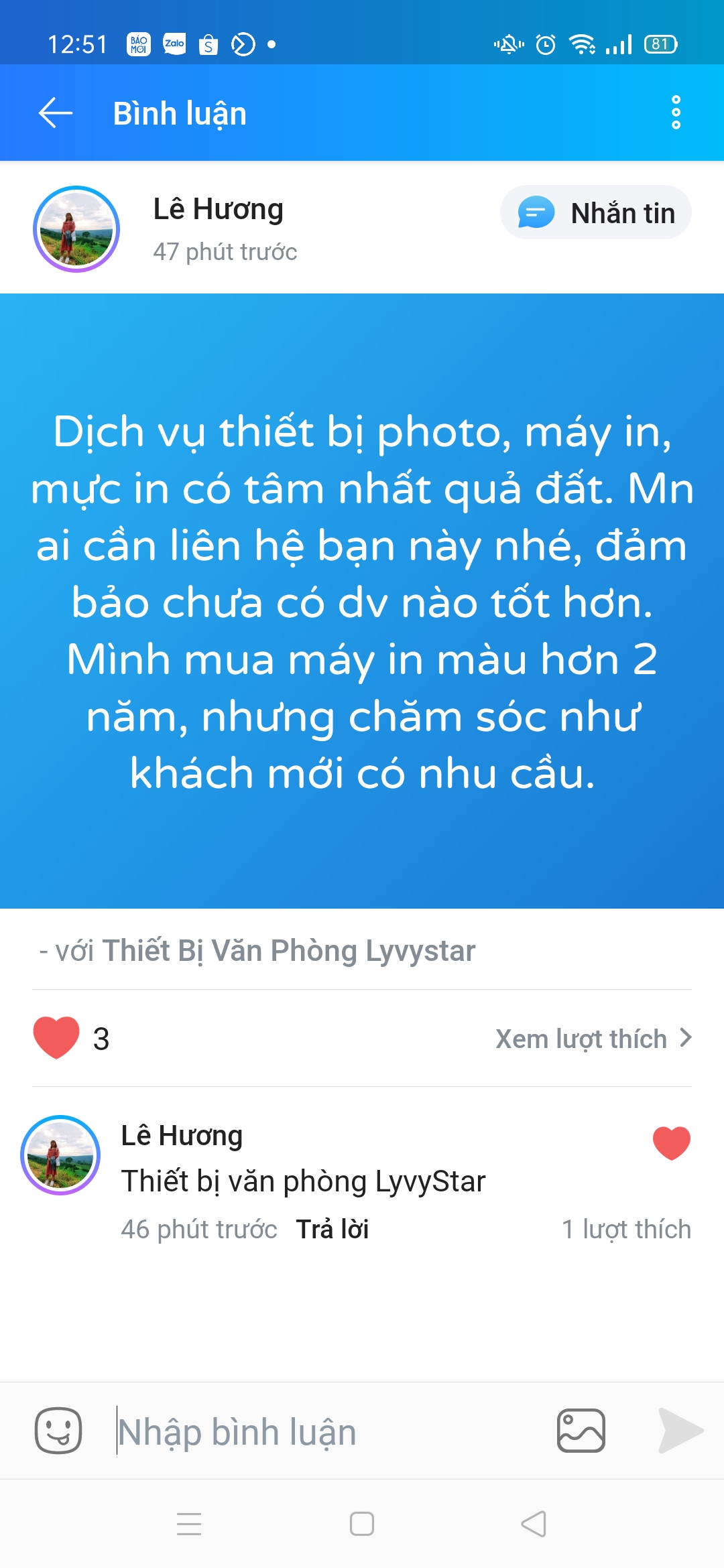Attach an image to the comment

tap(581, 1431)
